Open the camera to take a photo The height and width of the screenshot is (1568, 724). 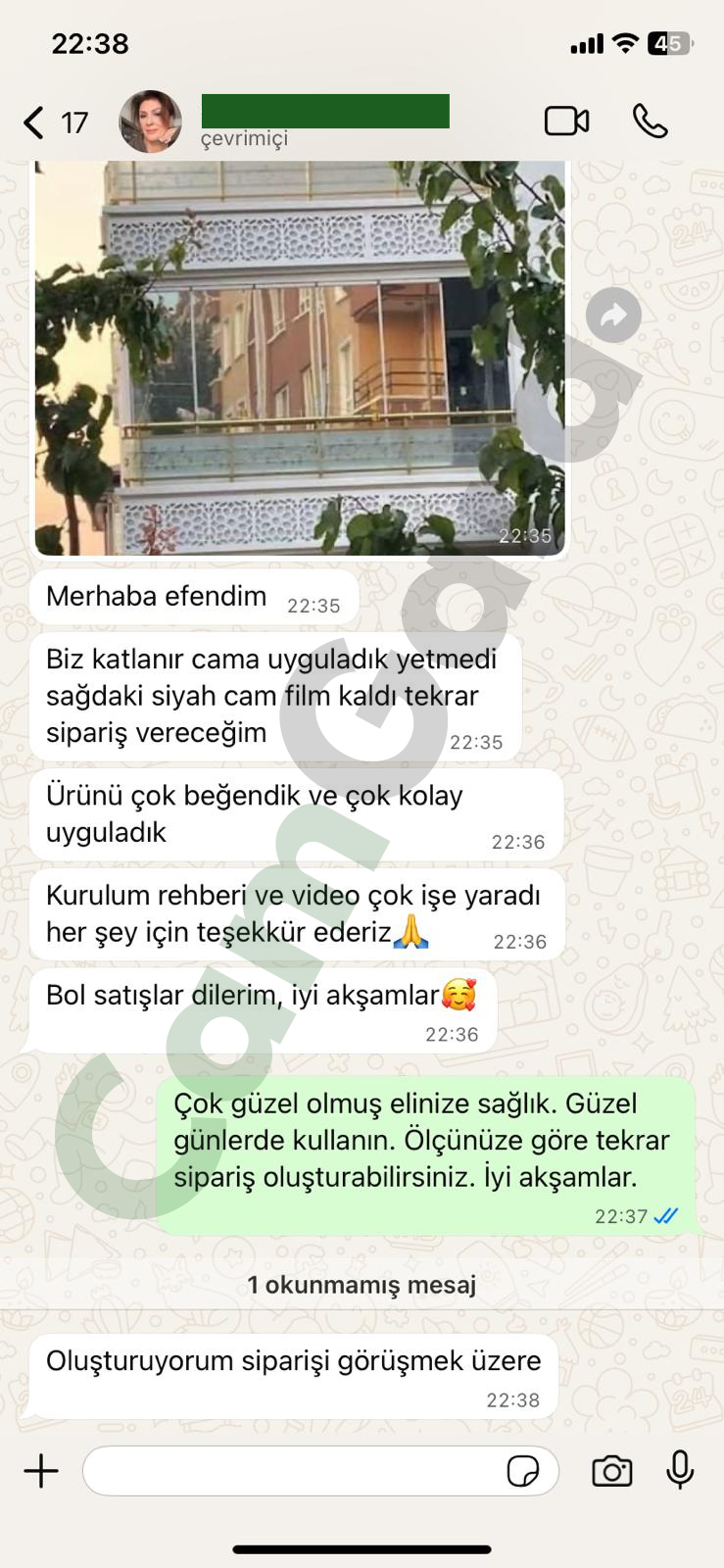click(x=611, y=1471)
